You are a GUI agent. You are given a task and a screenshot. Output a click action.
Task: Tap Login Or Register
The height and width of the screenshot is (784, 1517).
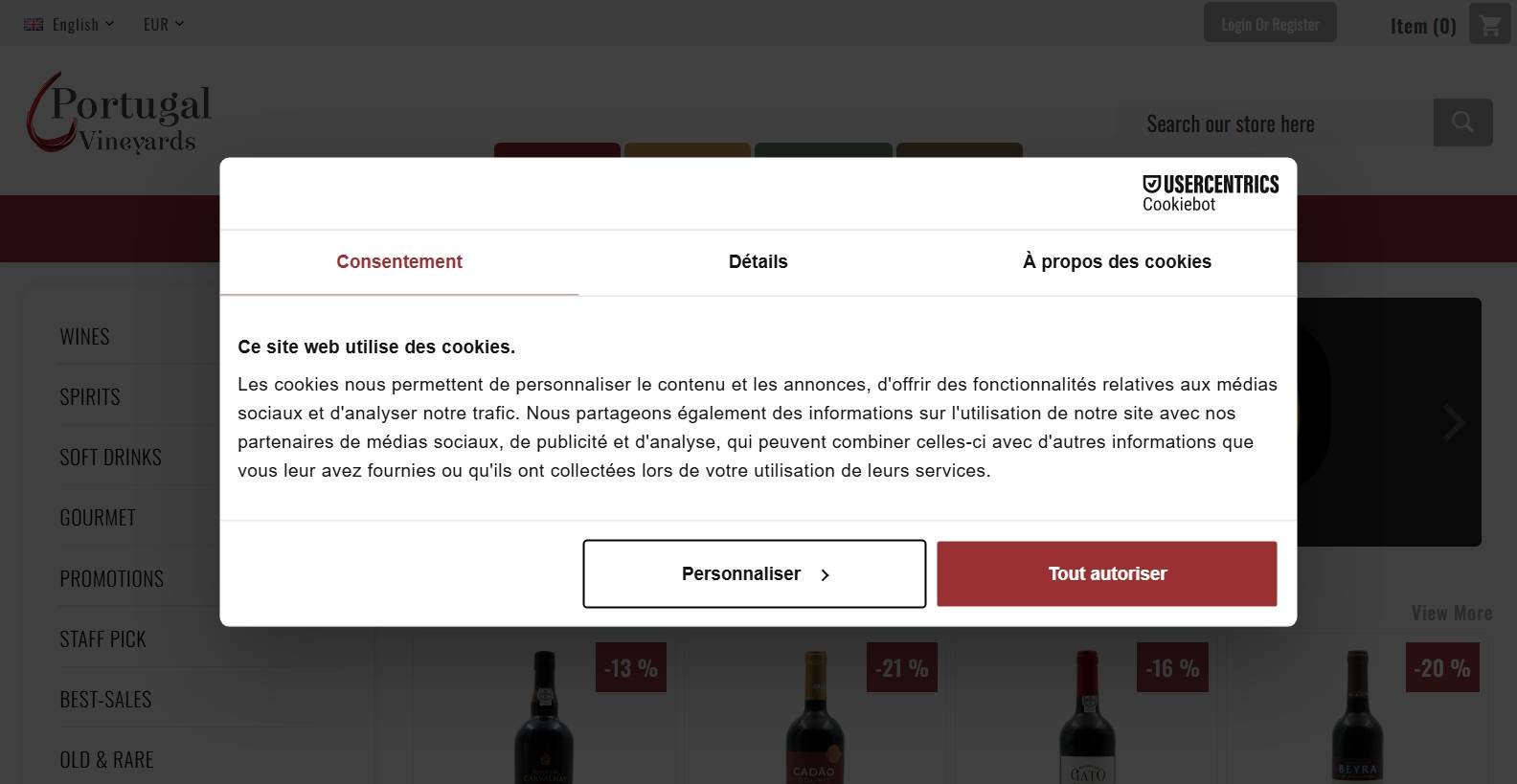(x=1270, y=24)
